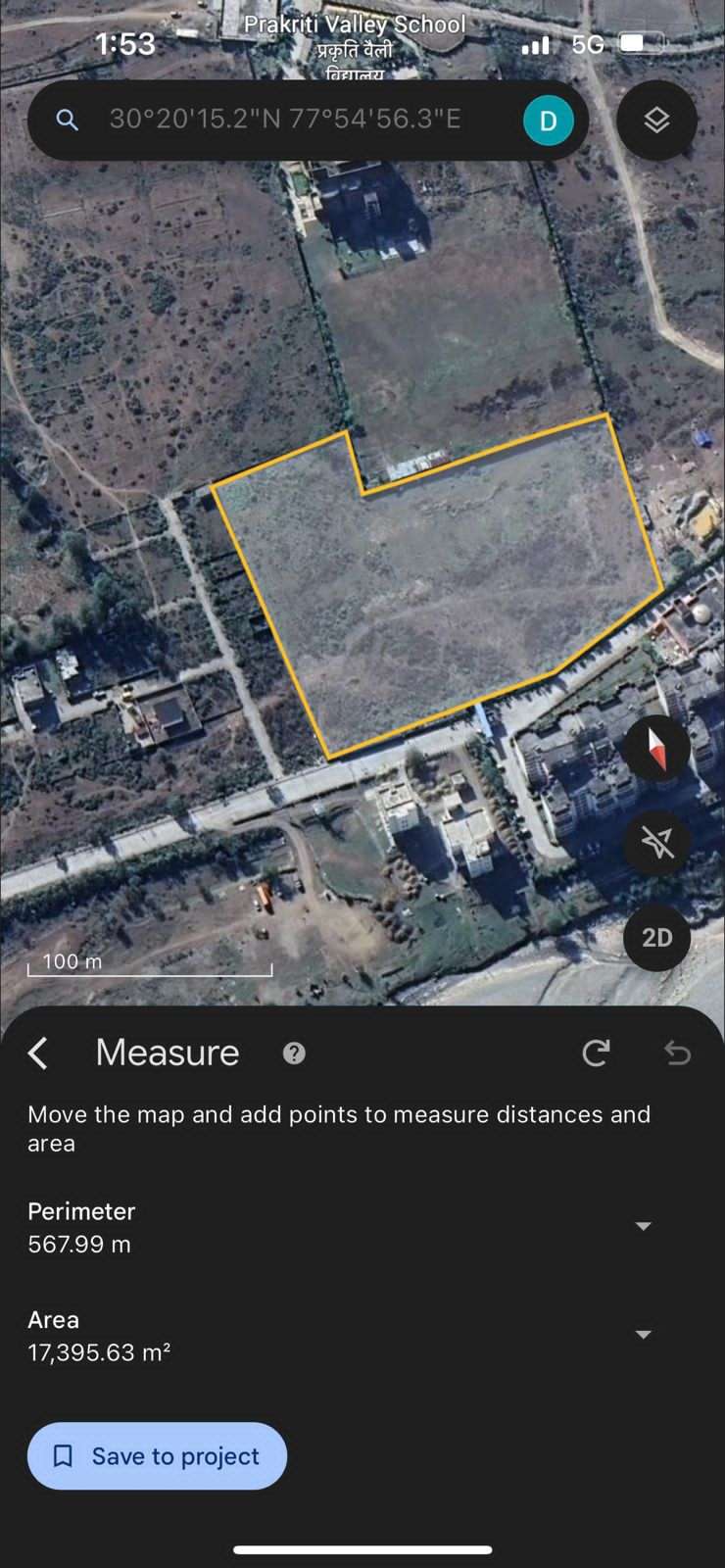The height and width of the screenshot is (1568, 725).
Task: Undo the last measure point
Action: [x=678, y=1053]
